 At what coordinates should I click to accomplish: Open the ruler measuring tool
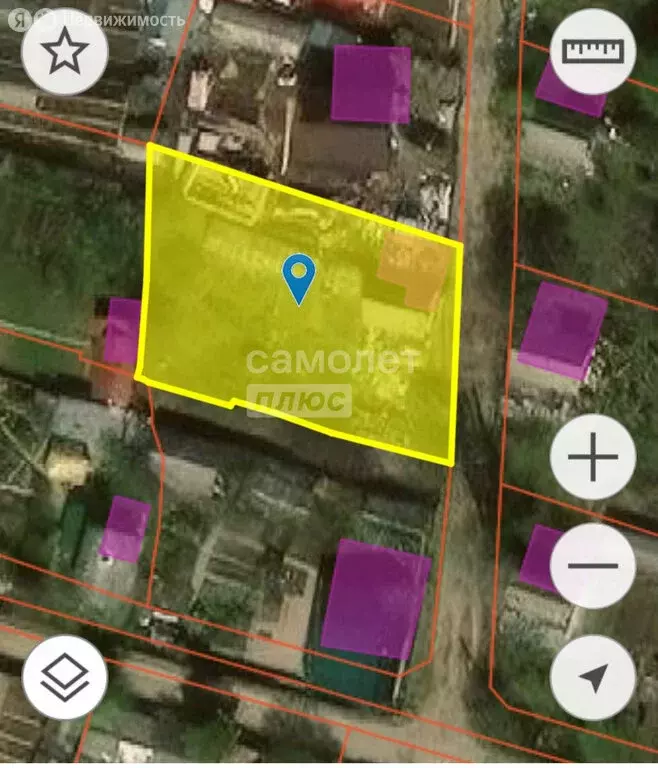point(593,52)
